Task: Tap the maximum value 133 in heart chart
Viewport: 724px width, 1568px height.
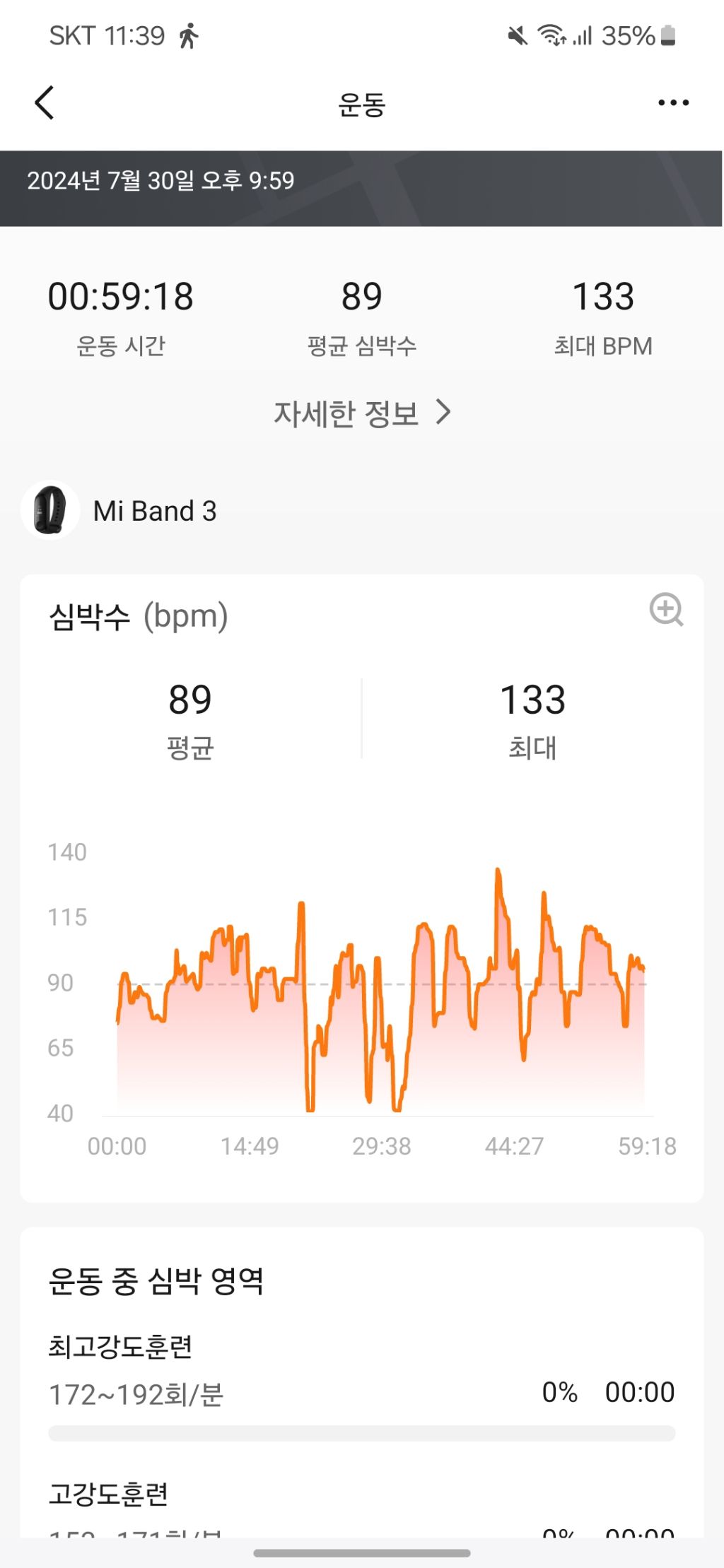Action: click(532, 700)
